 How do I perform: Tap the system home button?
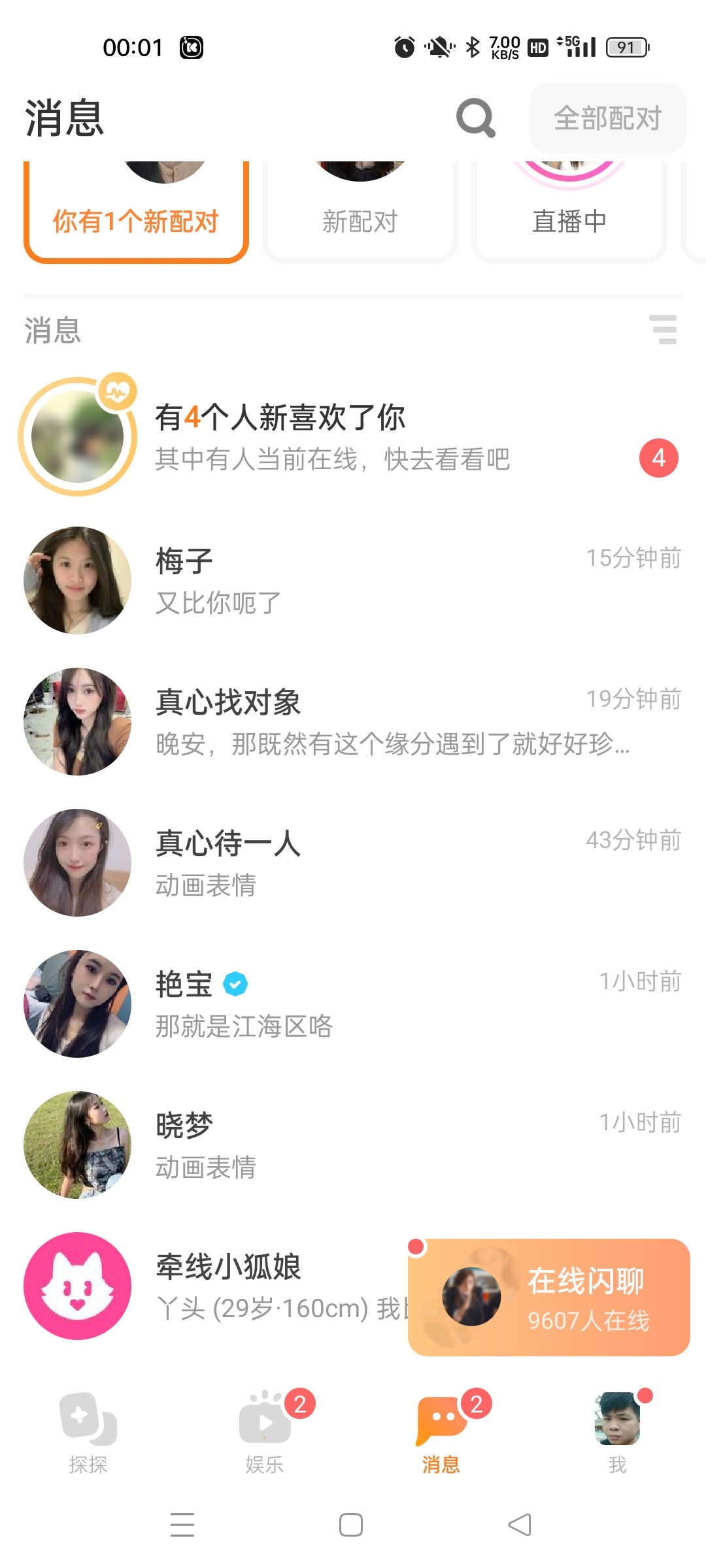coord(351,1525)
